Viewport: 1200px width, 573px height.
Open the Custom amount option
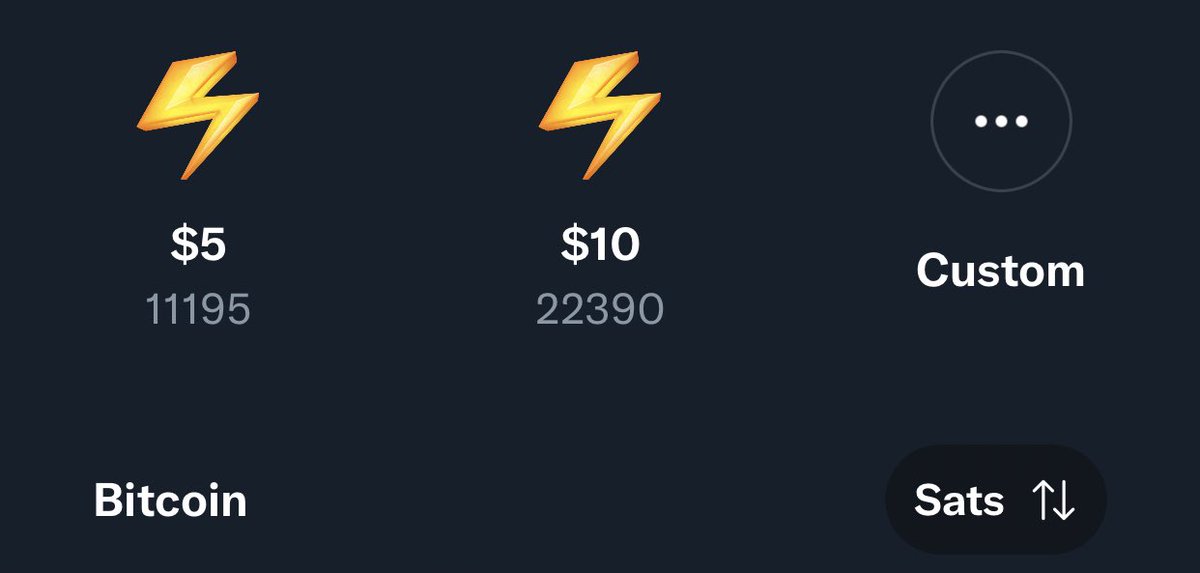tap(1001, 122)
